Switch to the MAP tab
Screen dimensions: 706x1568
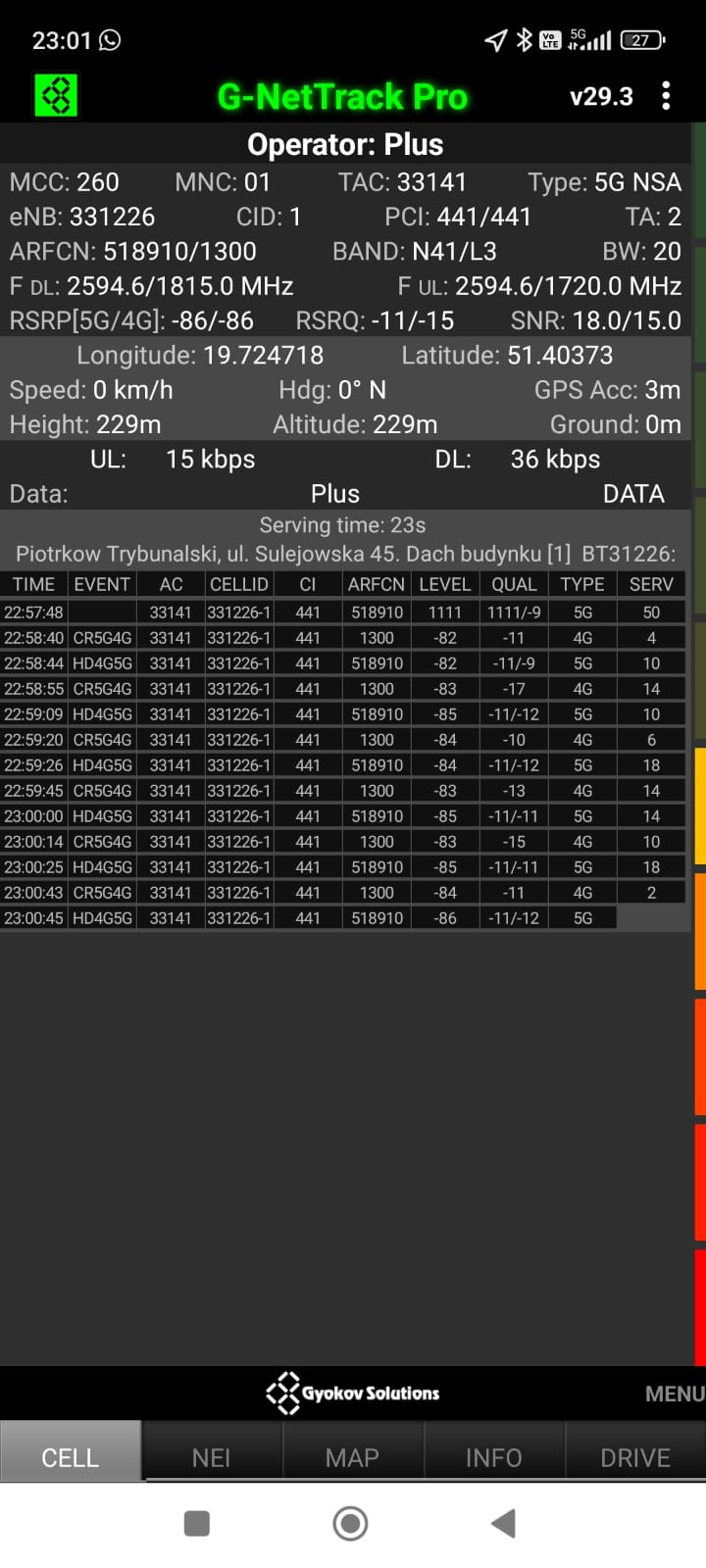[x=352, y=1457]
